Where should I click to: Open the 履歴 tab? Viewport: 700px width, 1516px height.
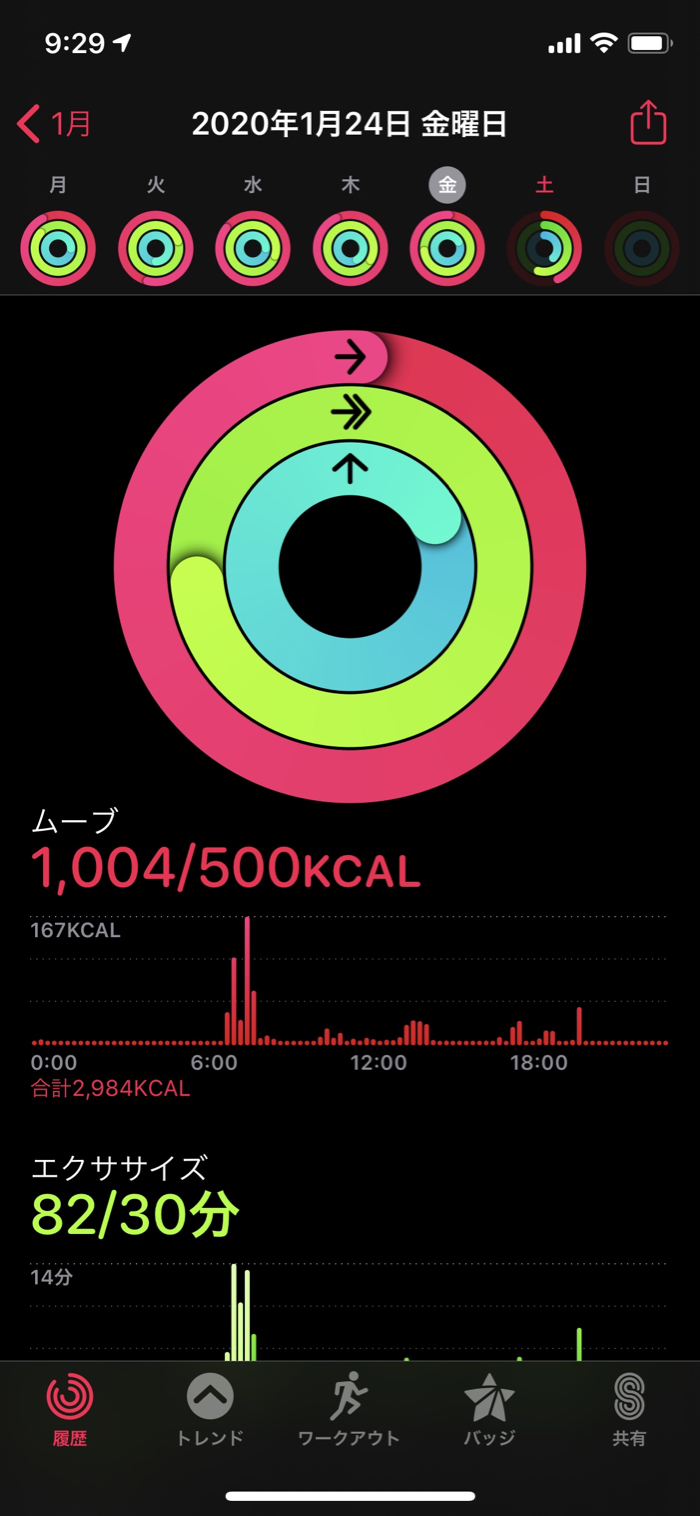pos(70,1410)
